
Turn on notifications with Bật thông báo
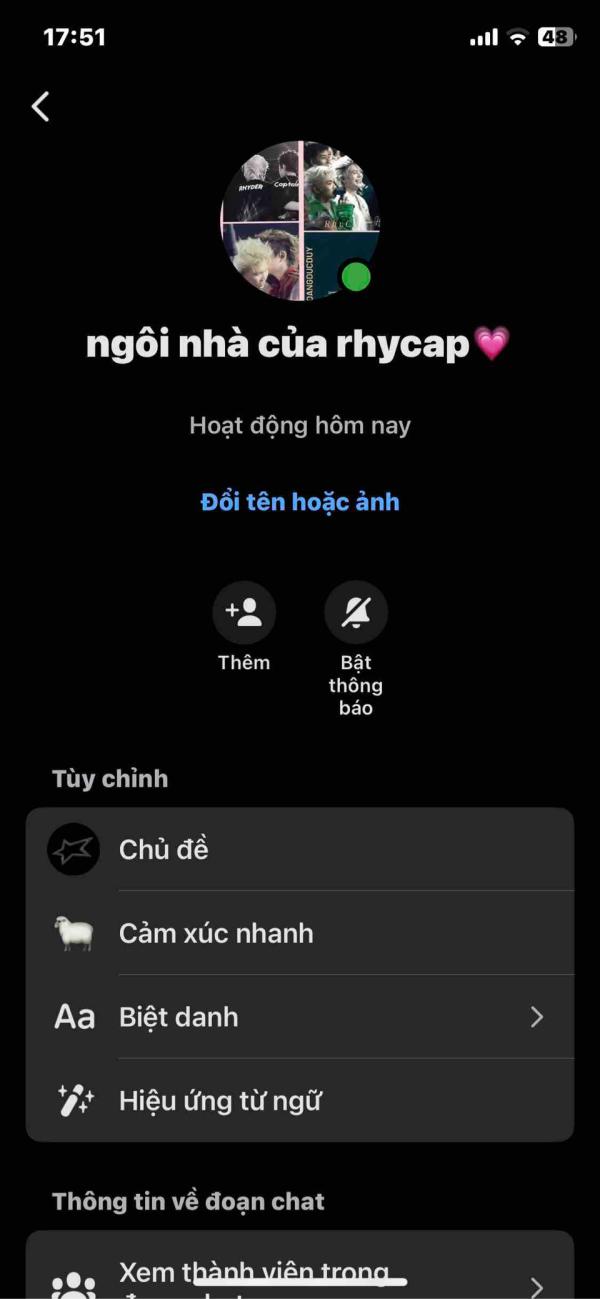pos(355,613)
